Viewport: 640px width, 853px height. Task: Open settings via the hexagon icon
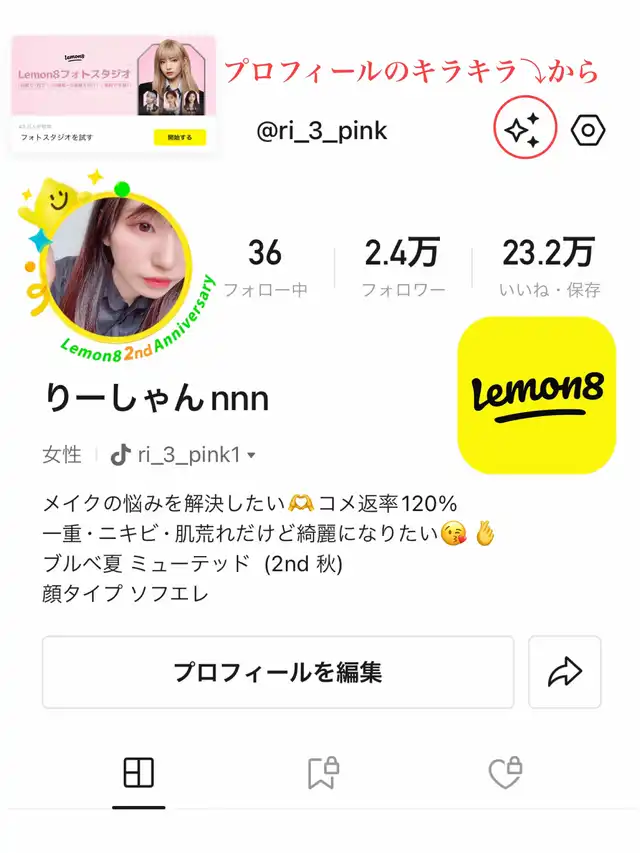pos(588,130)
